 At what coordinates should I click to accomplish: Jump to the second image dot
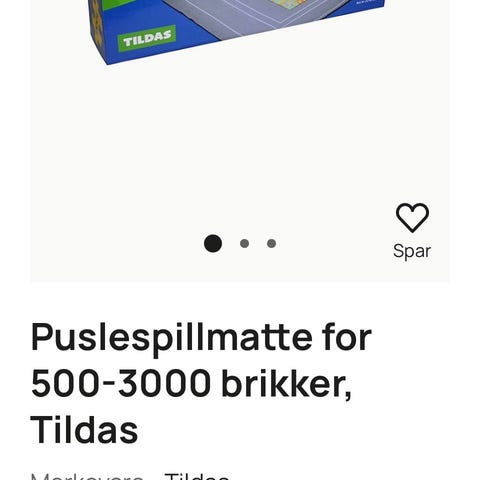244,244
